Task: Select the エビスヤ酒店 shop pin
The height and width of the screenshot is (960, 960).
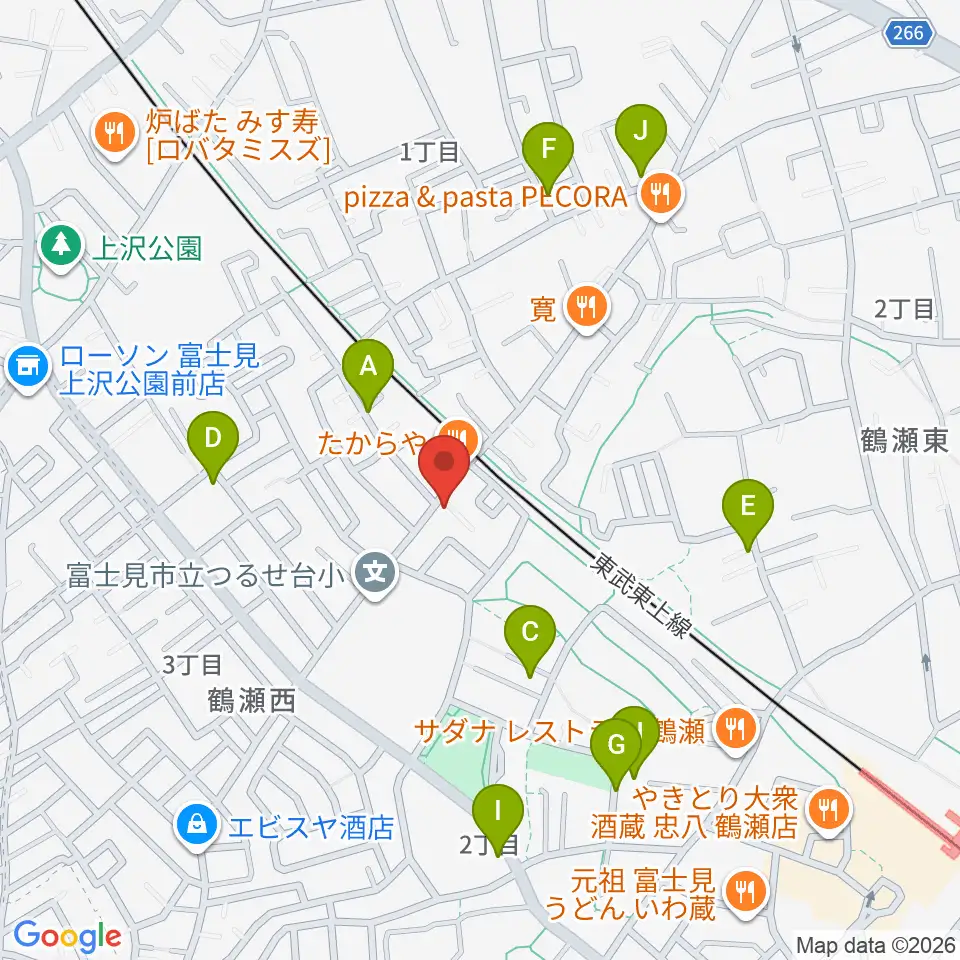Action: 196,827
